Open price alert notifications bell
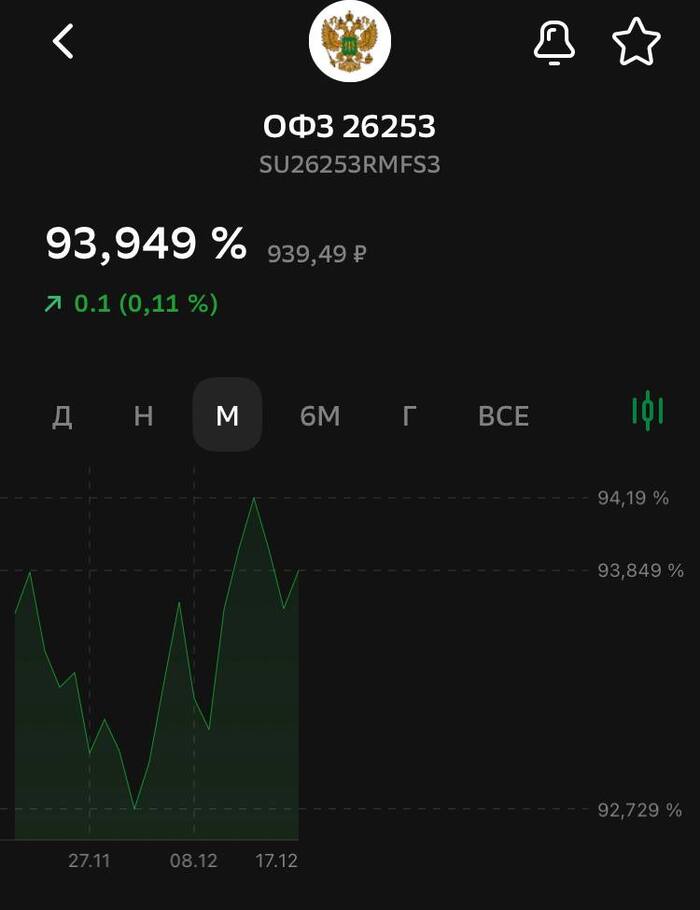Viewport: 700px width, 910px height. pyautogui.click(x=555, y=43)
